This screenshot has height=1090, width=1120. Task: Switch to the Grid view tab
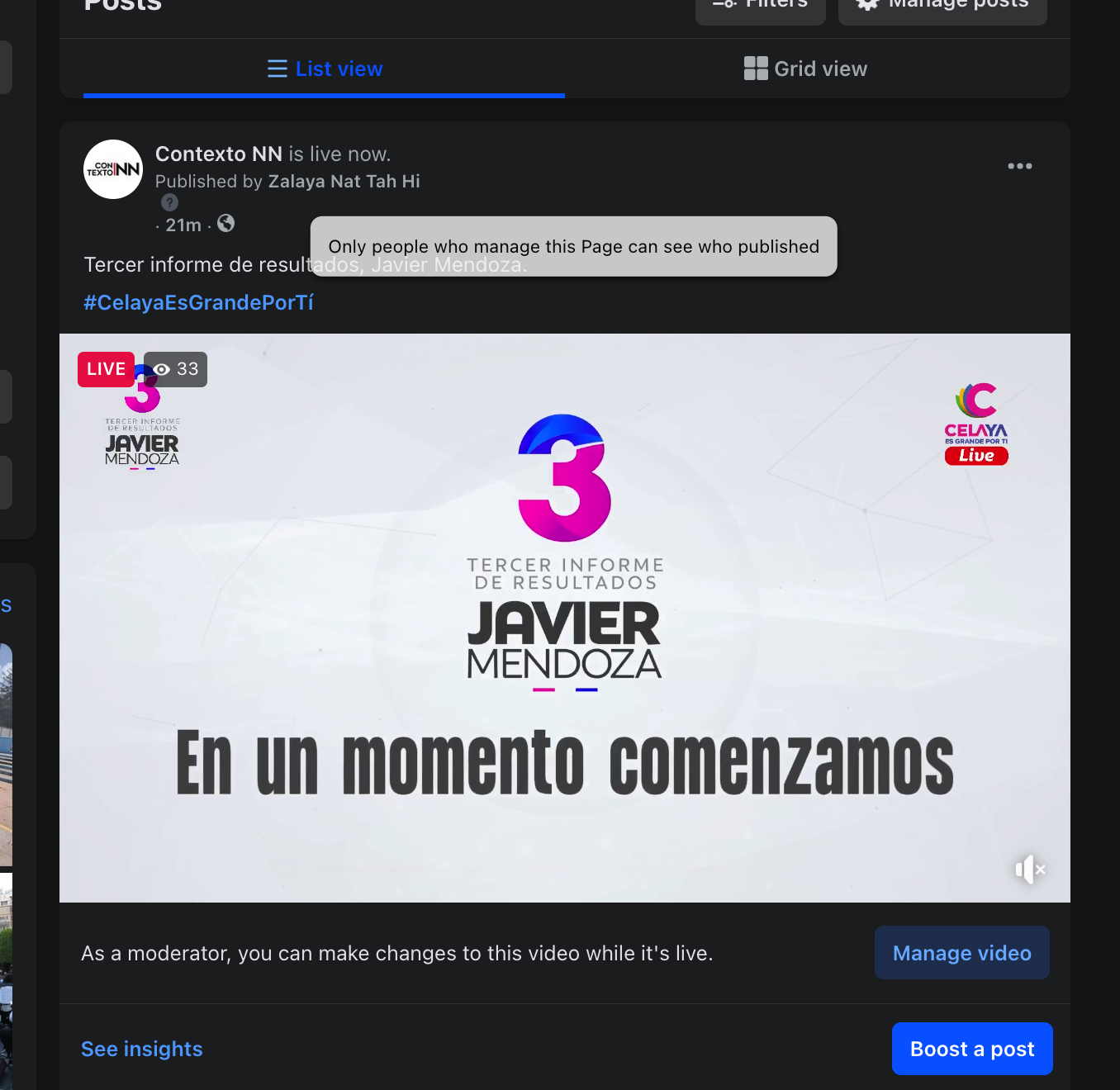805,69
